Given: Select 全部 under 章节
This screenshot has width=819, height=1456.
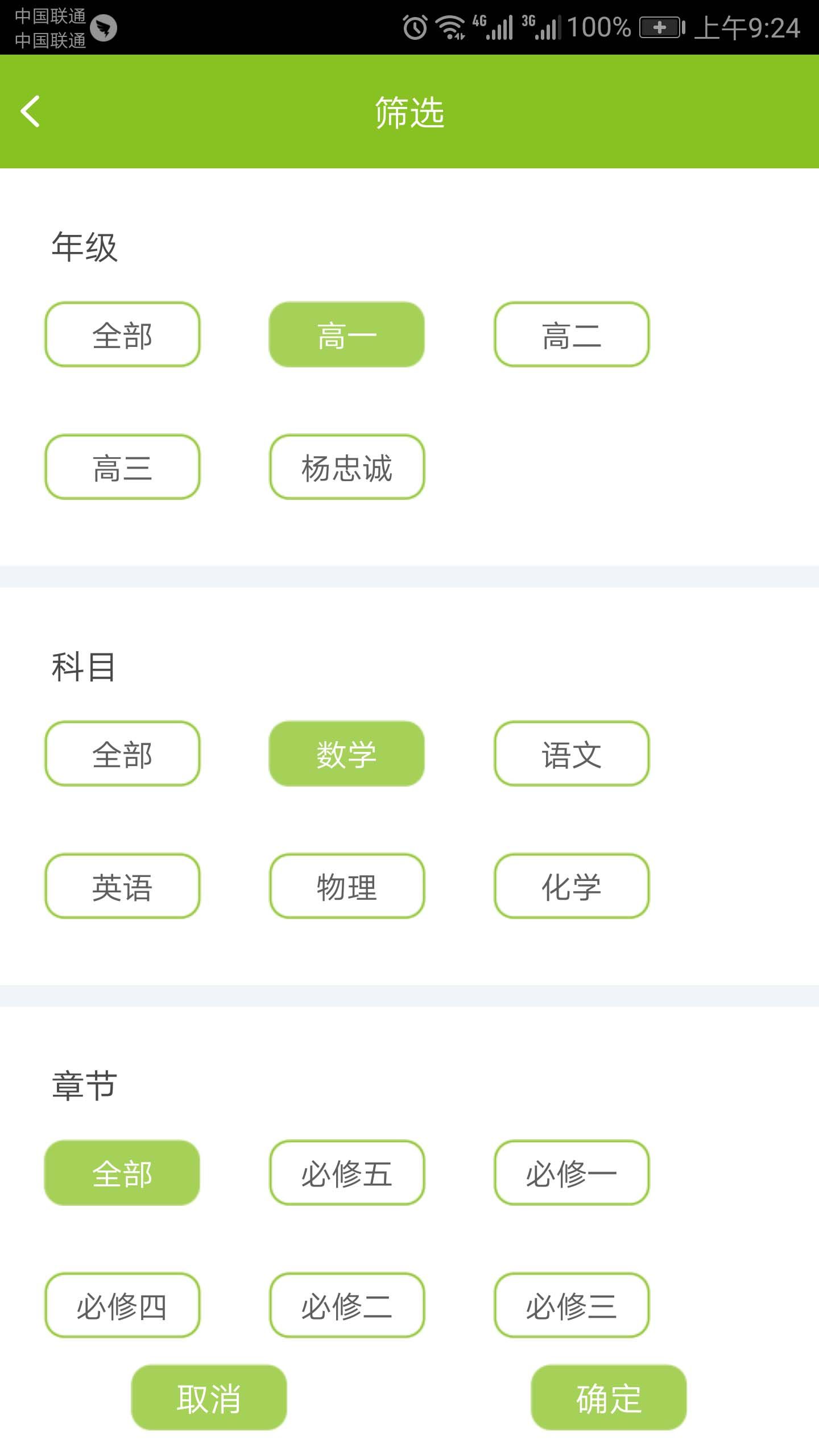Looking at the screenshot, I should [x=122, y=1173].
